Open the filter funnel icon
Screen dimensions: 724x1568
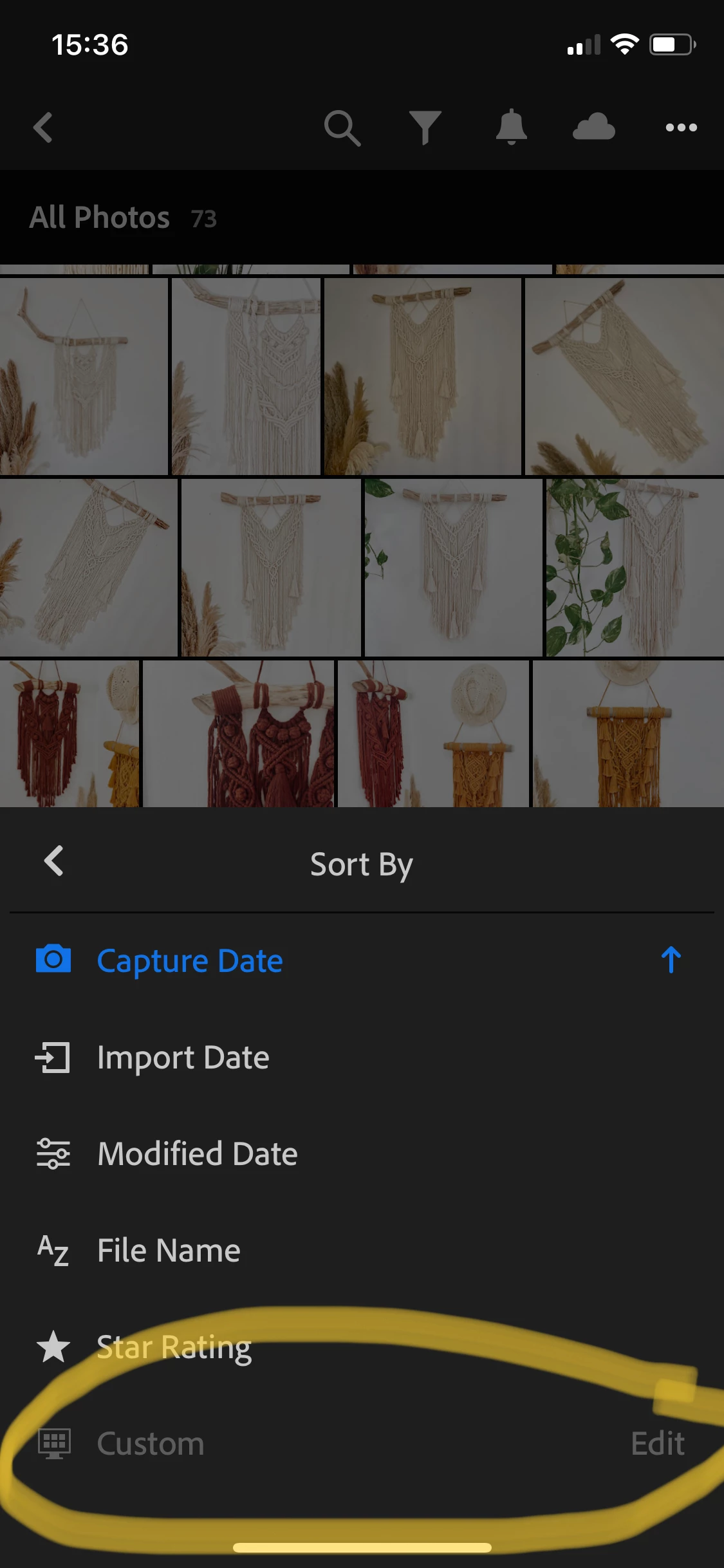[425, 127]
